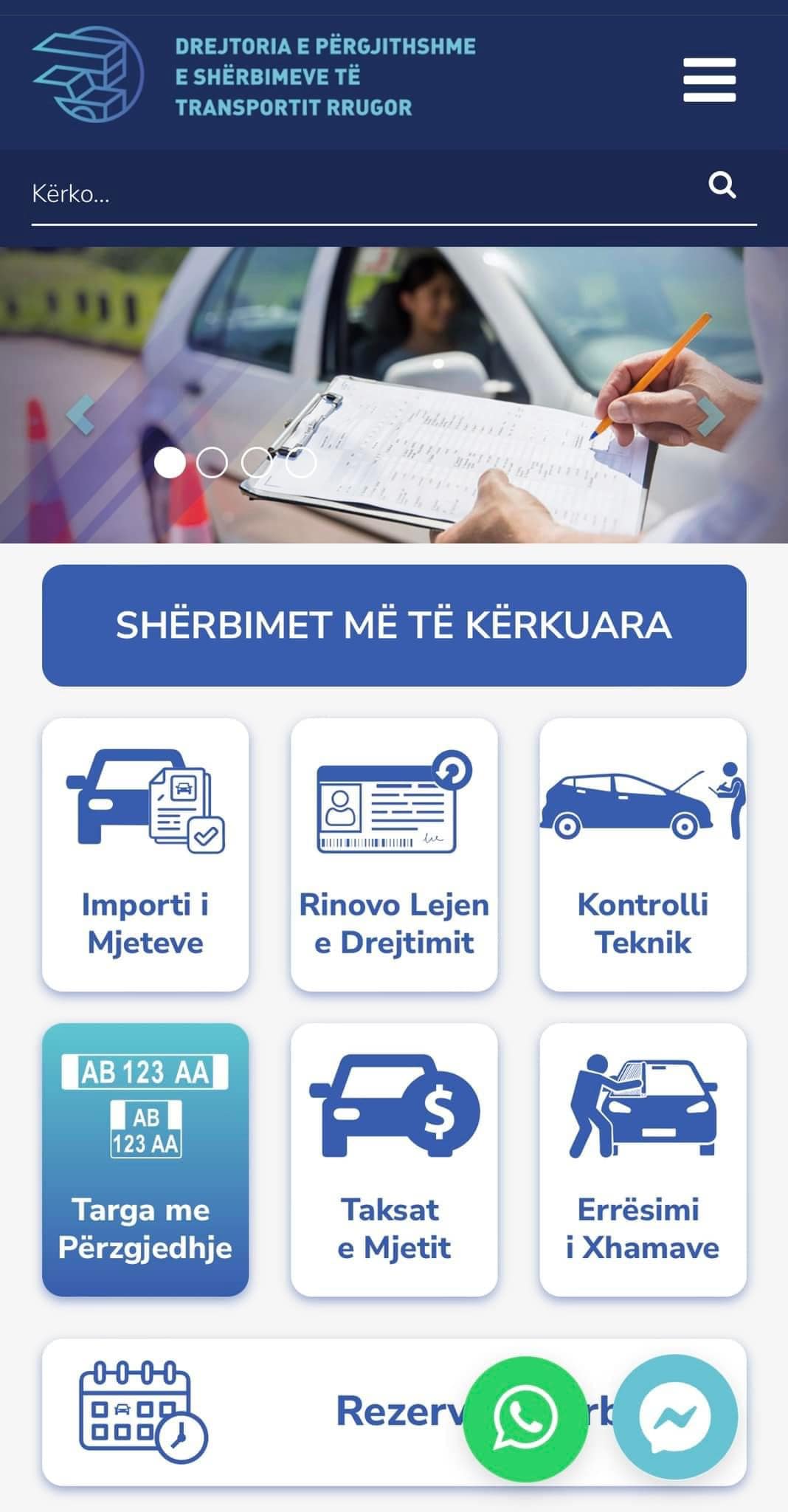
Task: Open Kontrolli Teknik service
Action: (x=643, y=854)
